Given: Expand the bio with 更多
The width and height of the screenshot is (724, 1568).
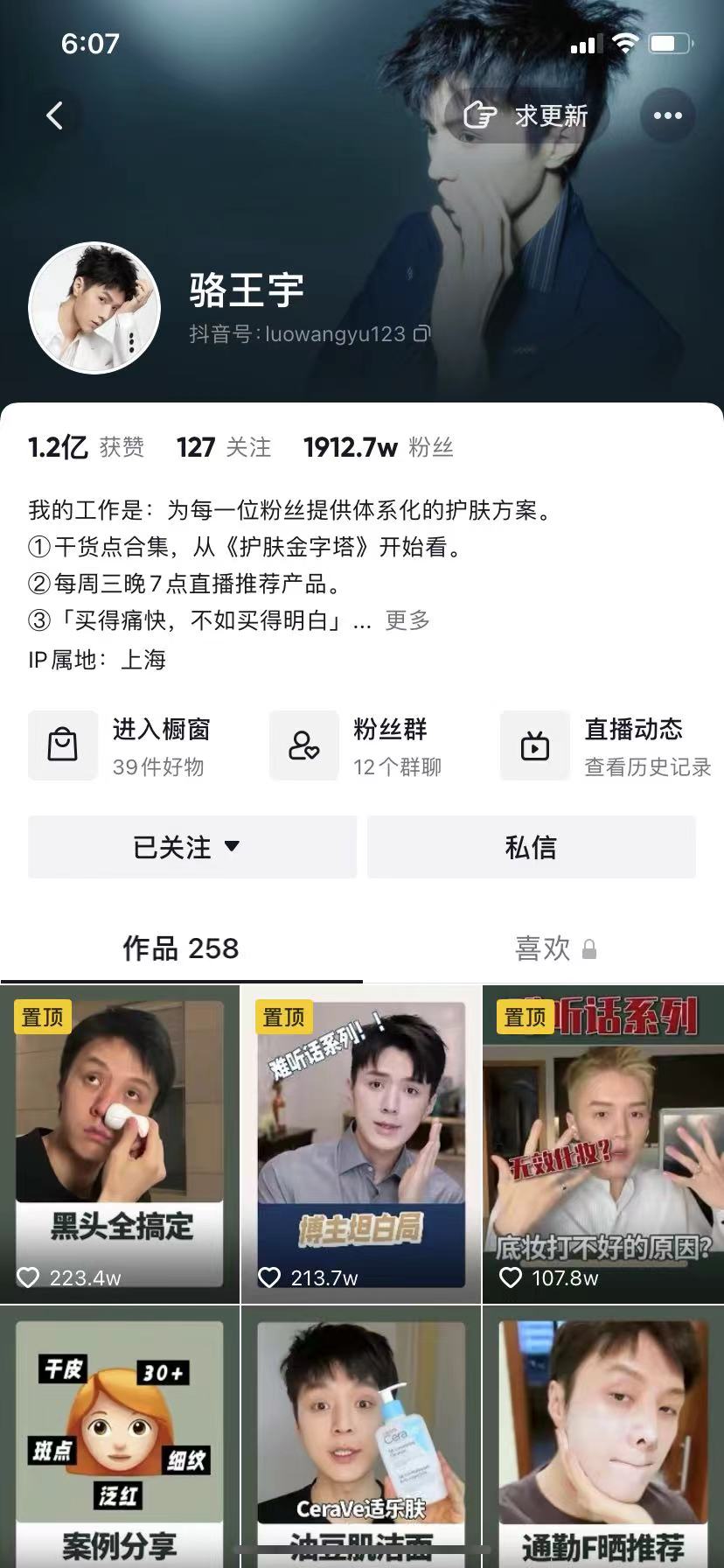Looking at the screenshot, I should point(407,620).
